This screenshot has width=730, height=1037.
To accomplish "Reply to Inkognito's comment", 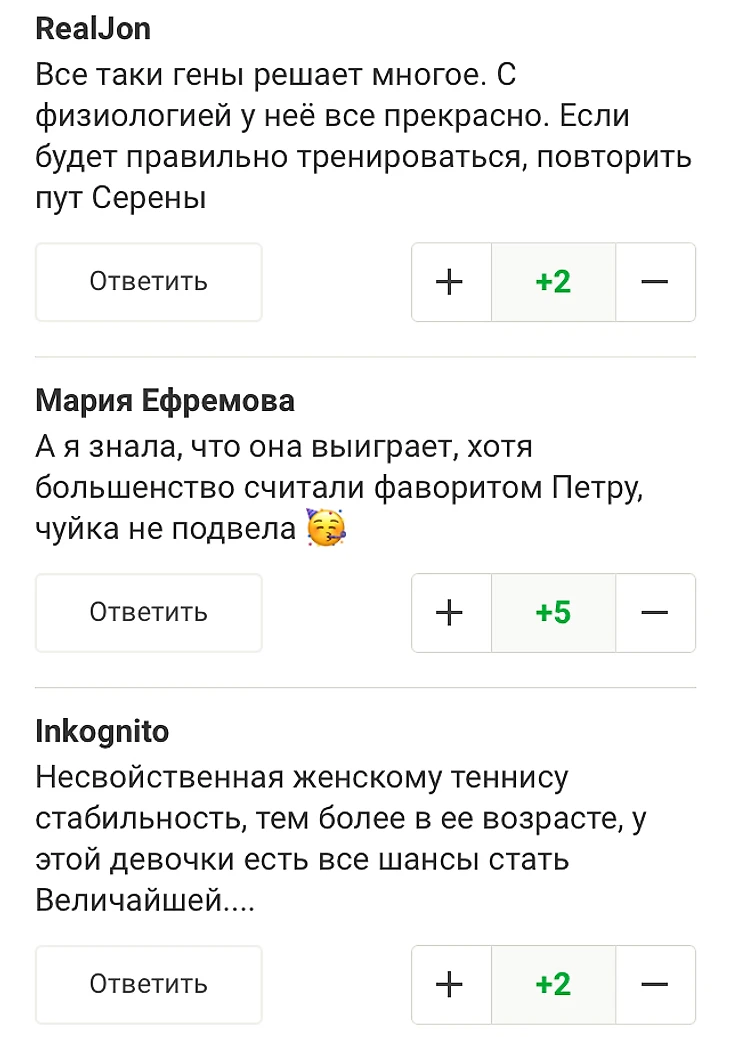I will point(149,984).
